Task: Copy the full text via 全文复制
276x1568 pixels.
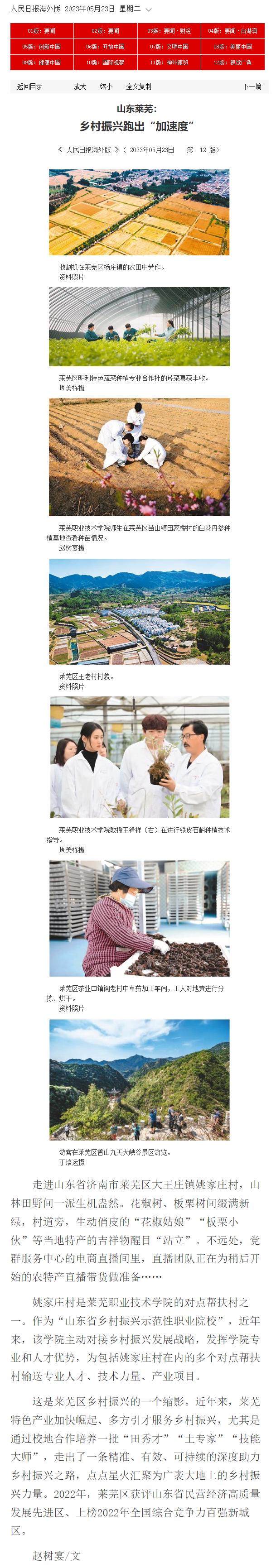Action: (x=138, y=86)
